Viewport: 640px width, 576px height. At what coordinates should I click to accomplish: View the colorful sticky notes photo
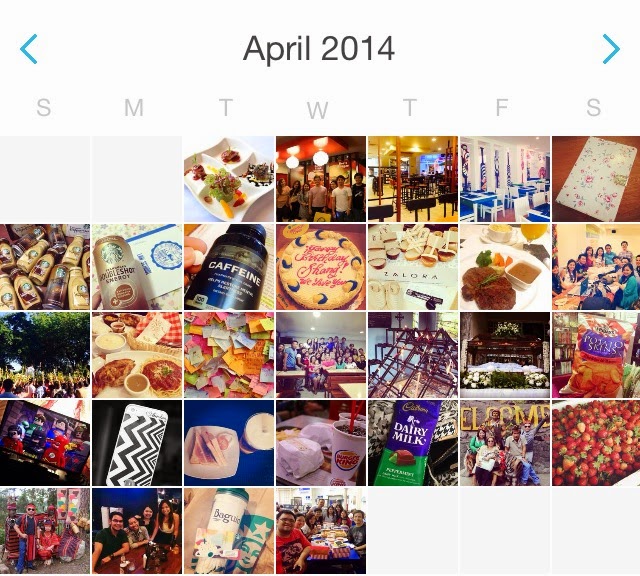(x=229, y=355)
